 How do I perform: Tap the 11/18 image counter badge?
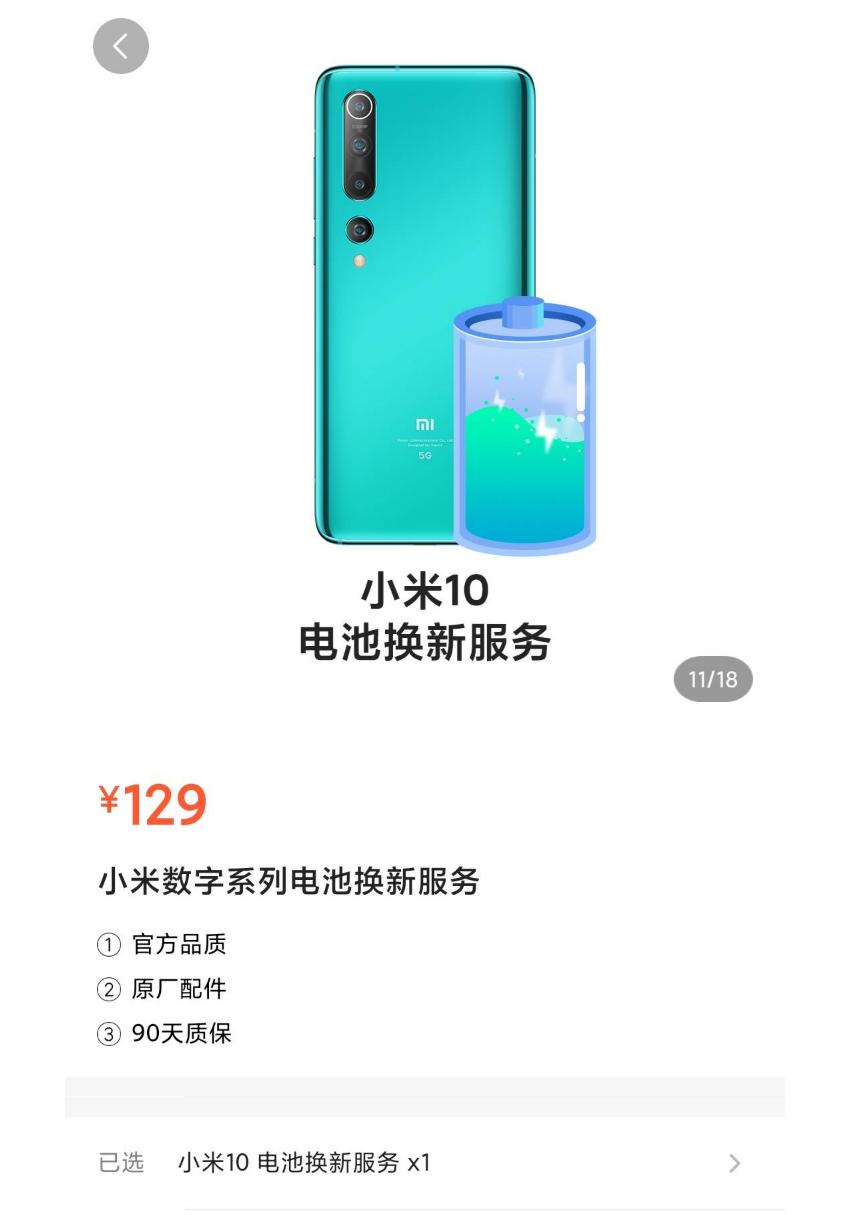(713, 680)
